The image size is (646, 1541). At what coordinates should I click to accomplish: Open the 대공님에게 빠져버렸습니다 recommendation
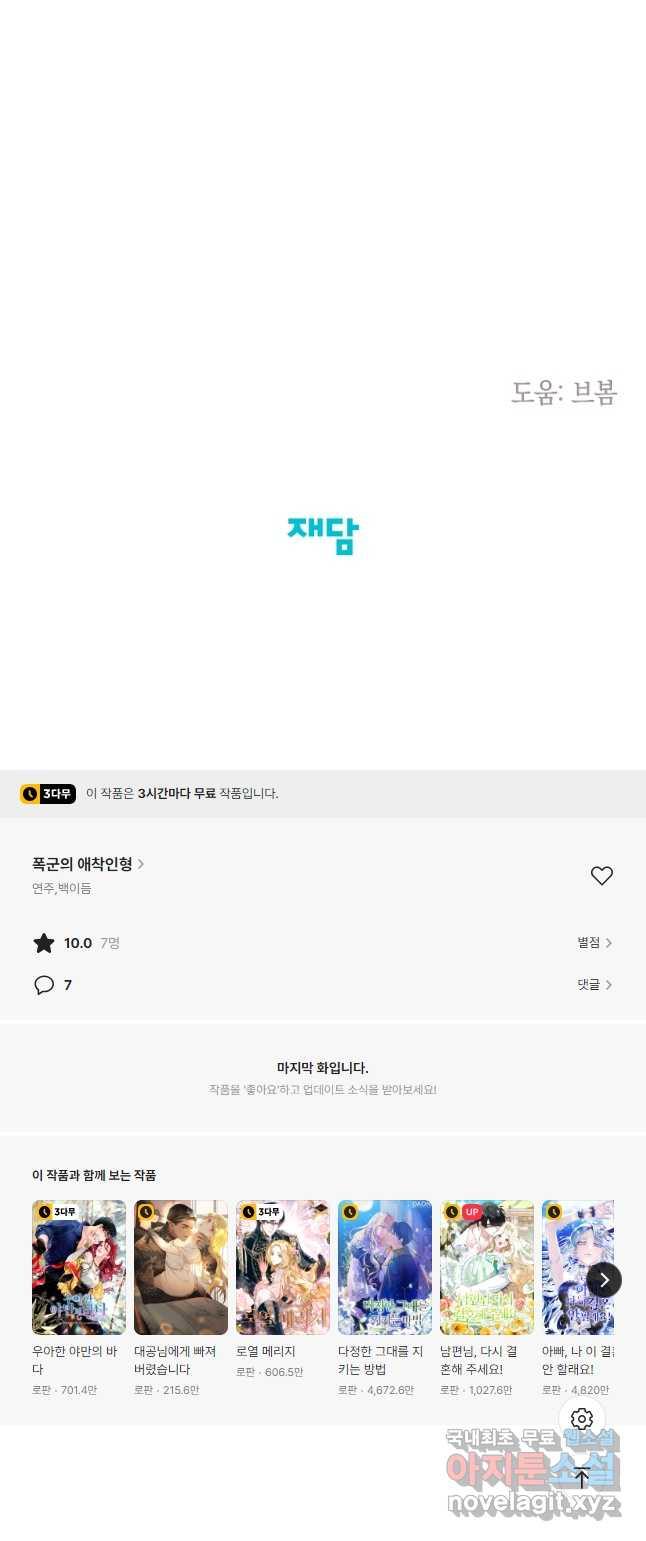coord(181,1268)
